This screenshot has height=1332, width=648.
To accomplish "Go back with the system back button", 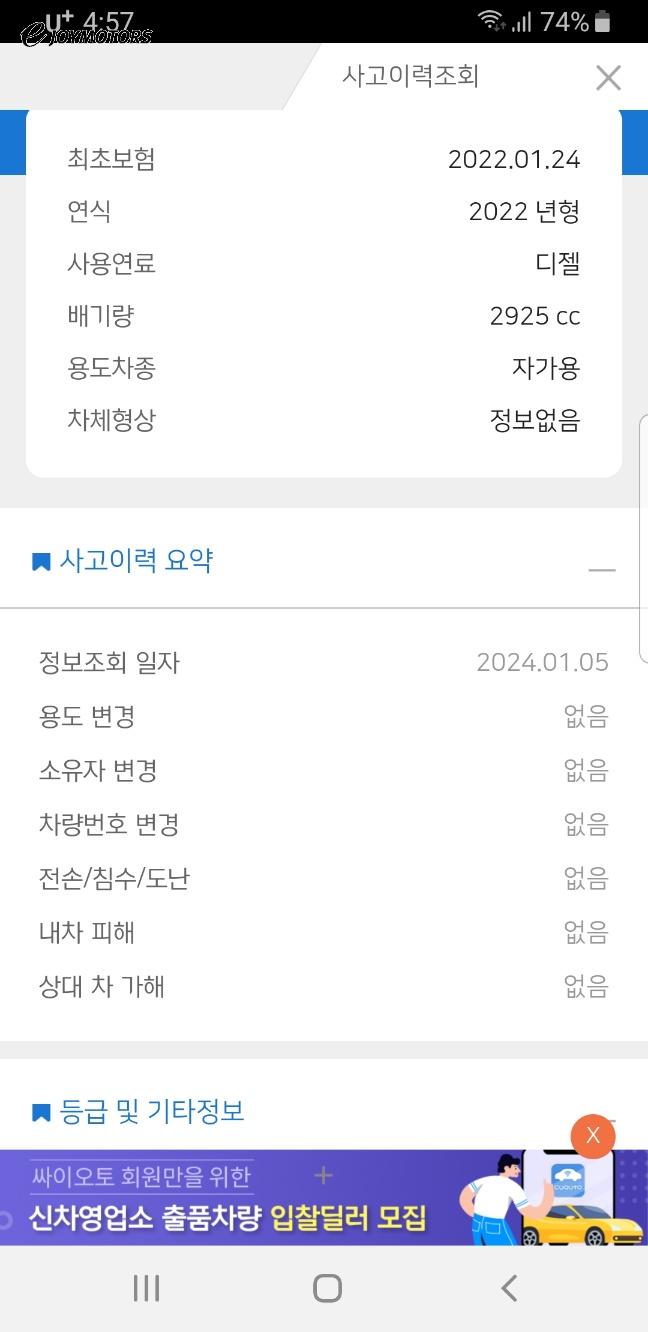I will [509, 1288].
